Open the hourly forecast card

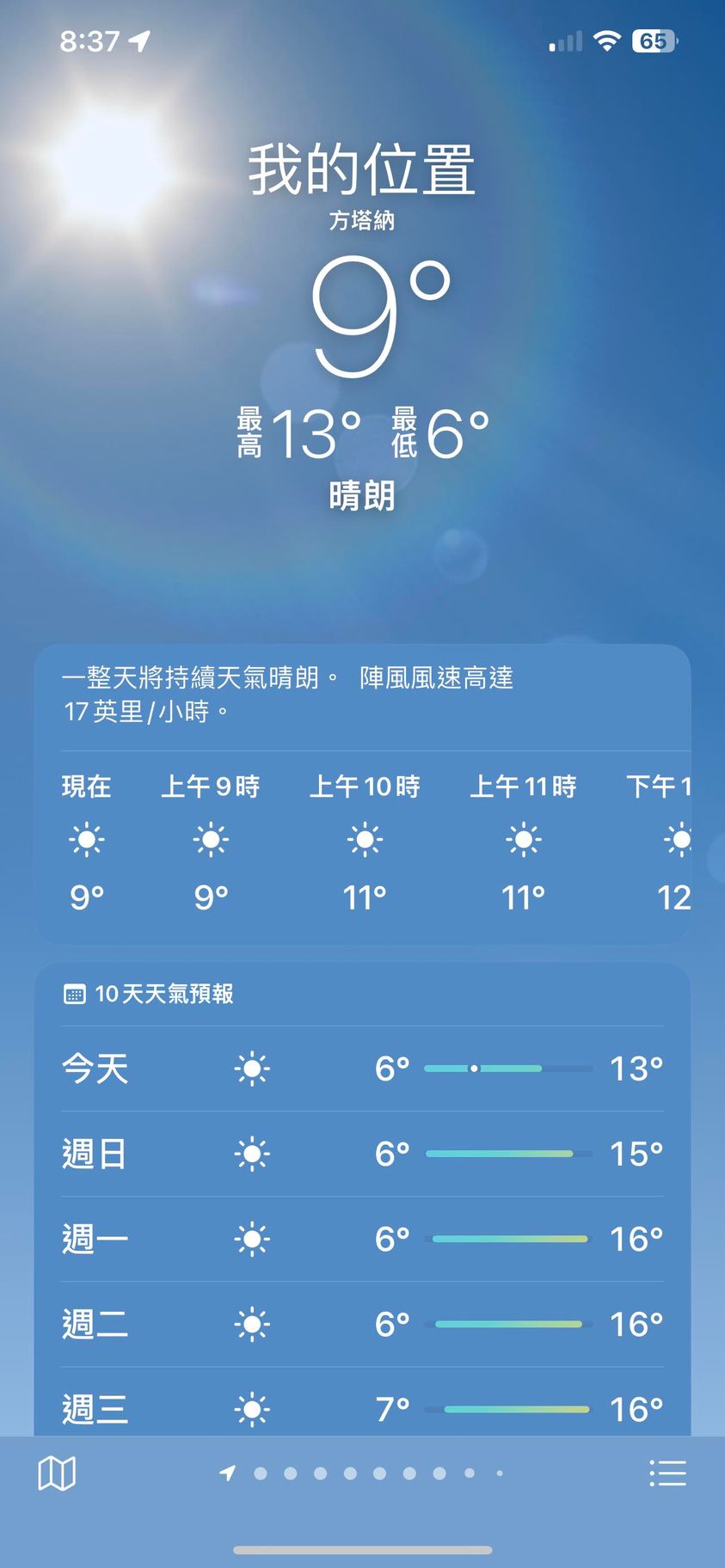[361, 842]
